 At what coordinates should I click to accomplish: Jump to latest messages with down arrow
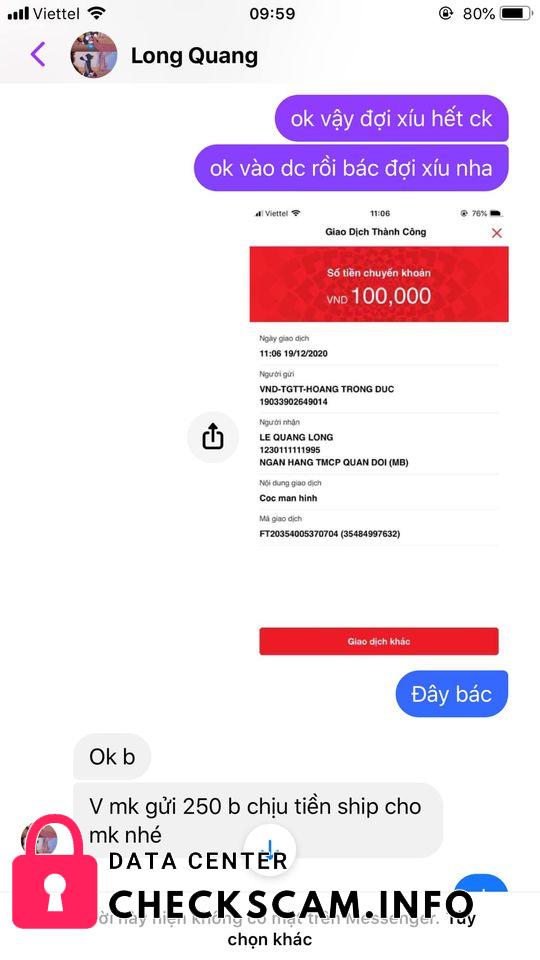(270, 849)
